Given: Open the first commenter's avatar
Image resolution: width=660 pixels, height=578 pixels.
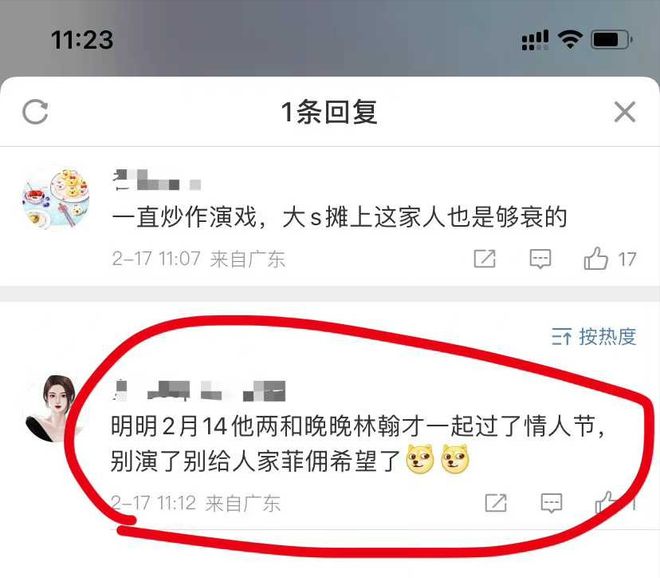Looking at the screenshot, I should point(51,199).
